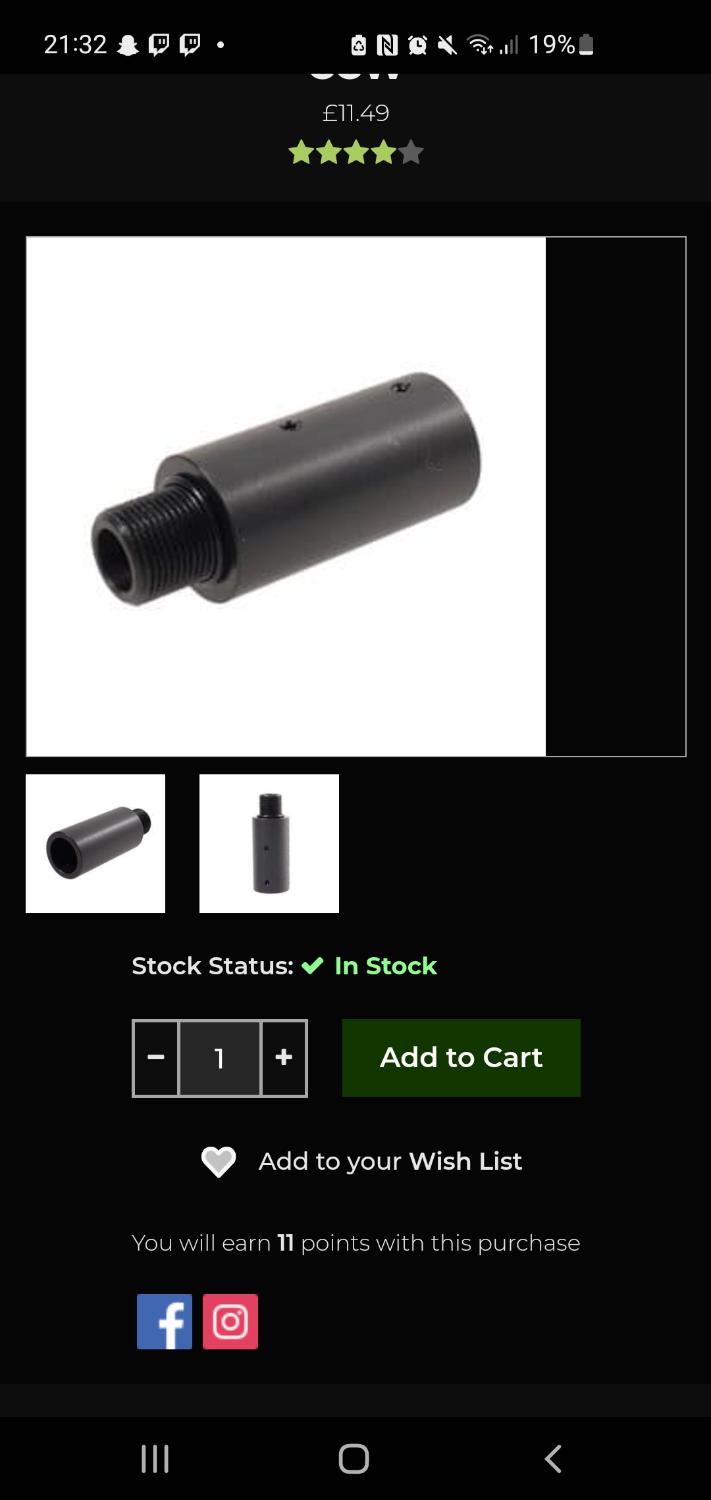Add to Cart
Screen dimensions: 711x1500
click(x=461, y=1058)
